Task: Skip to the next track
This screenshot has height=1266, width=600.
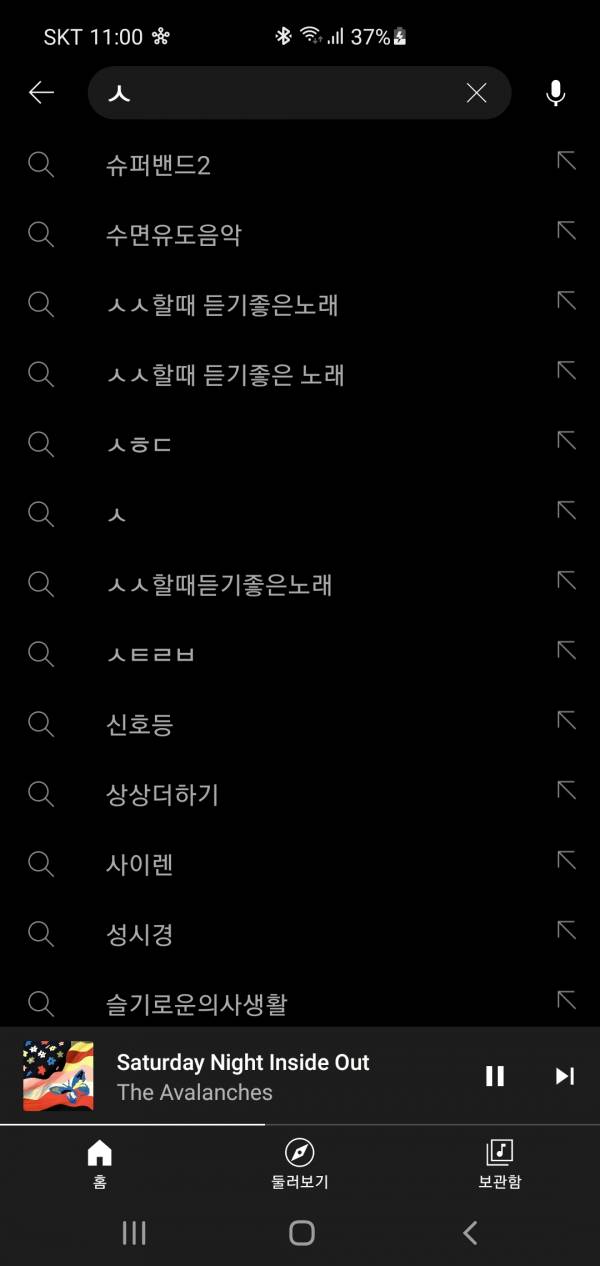Action: tap(565, 1076)
